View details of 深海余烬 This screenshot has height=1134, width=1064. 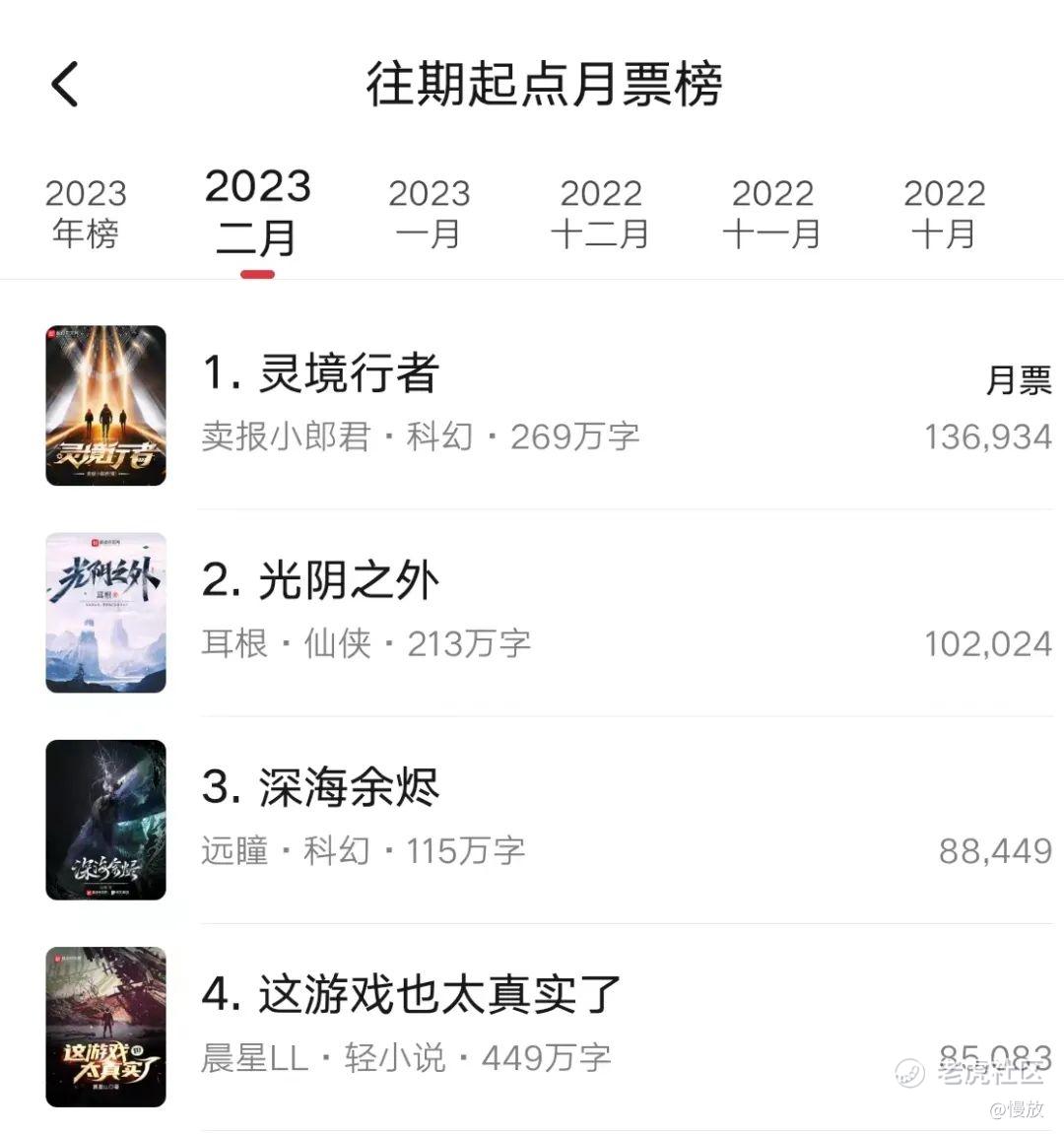pos(350,788)
